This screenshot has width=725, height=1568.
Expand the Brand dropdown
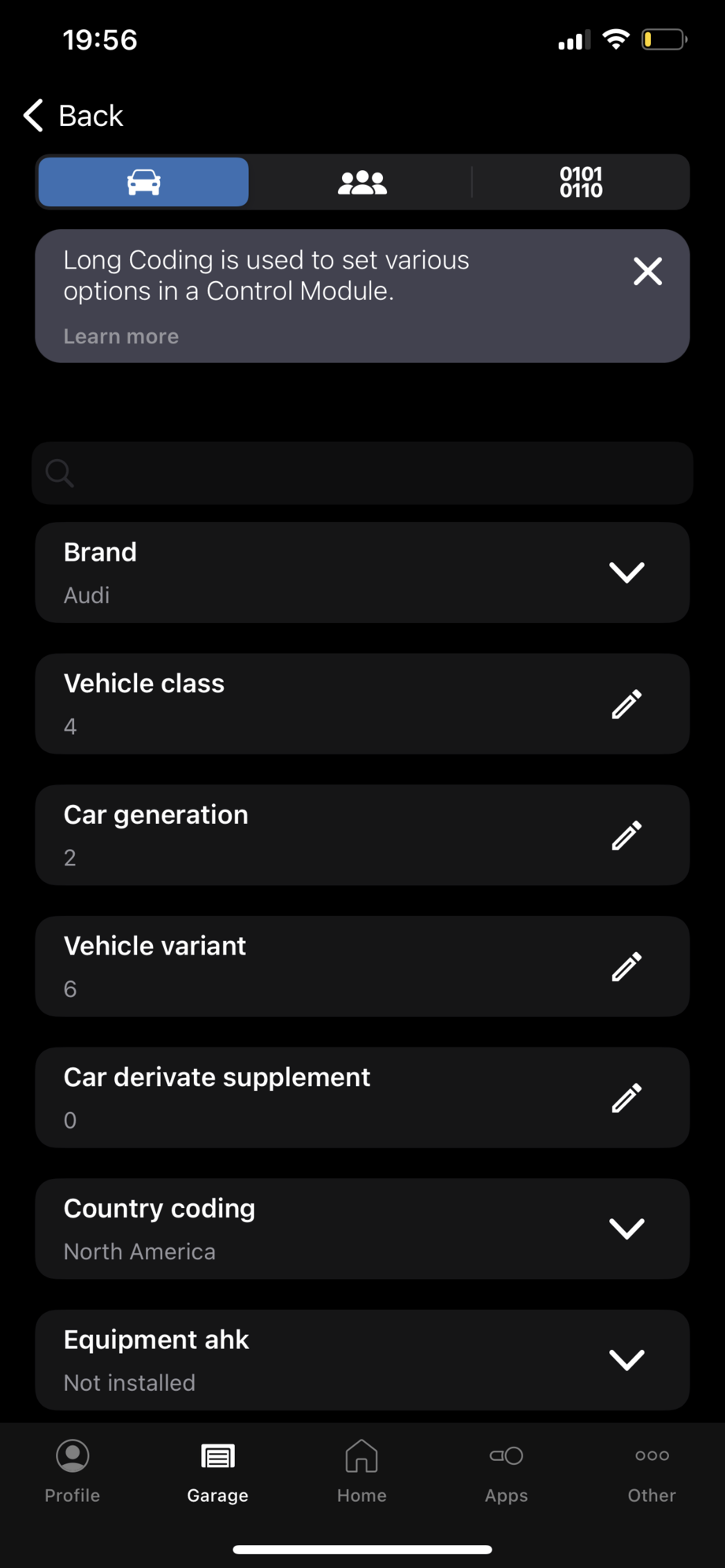point(627,573)
